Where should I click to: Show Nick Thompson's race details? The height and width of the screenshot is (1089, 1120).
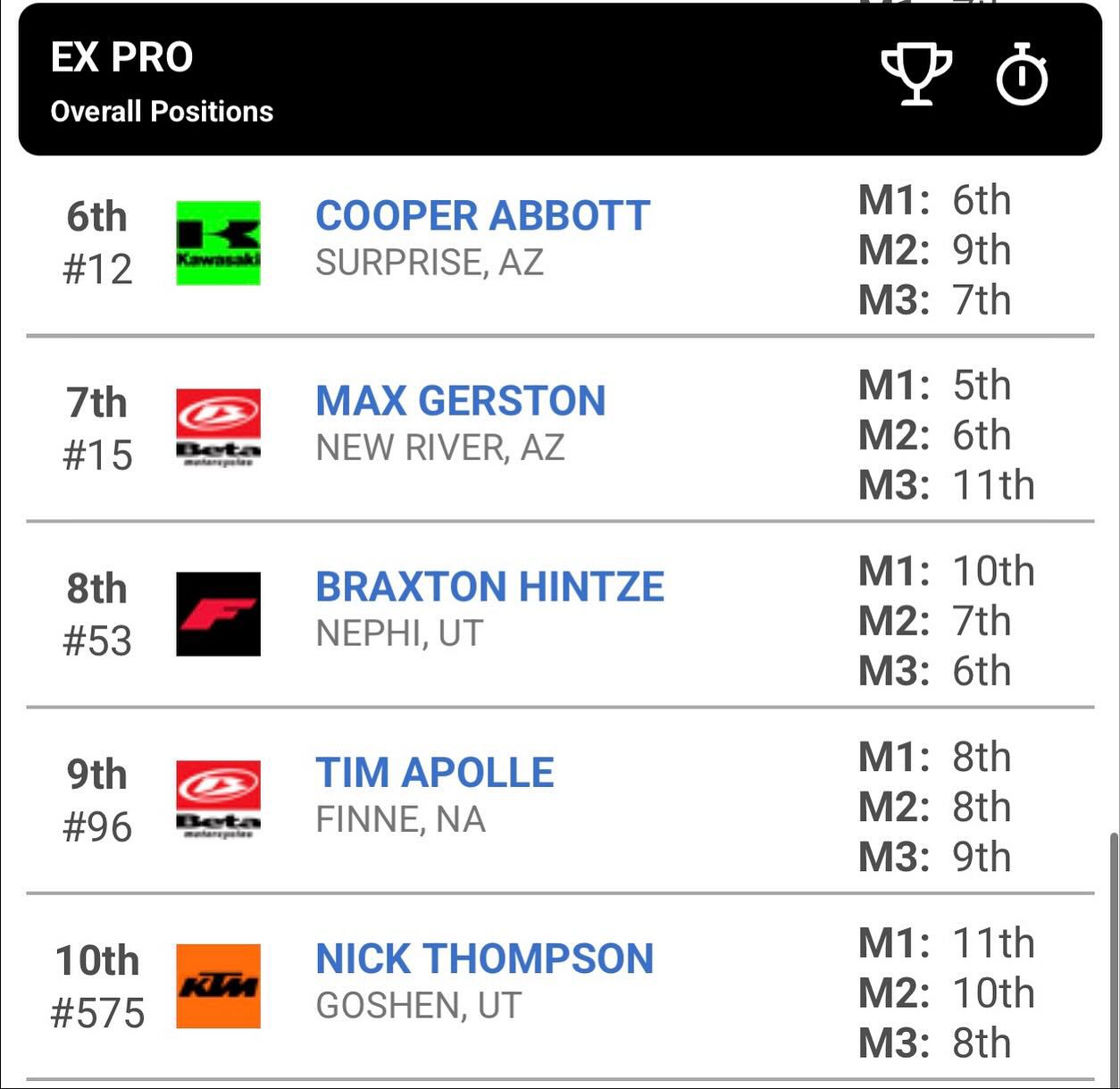click(484, 959)
